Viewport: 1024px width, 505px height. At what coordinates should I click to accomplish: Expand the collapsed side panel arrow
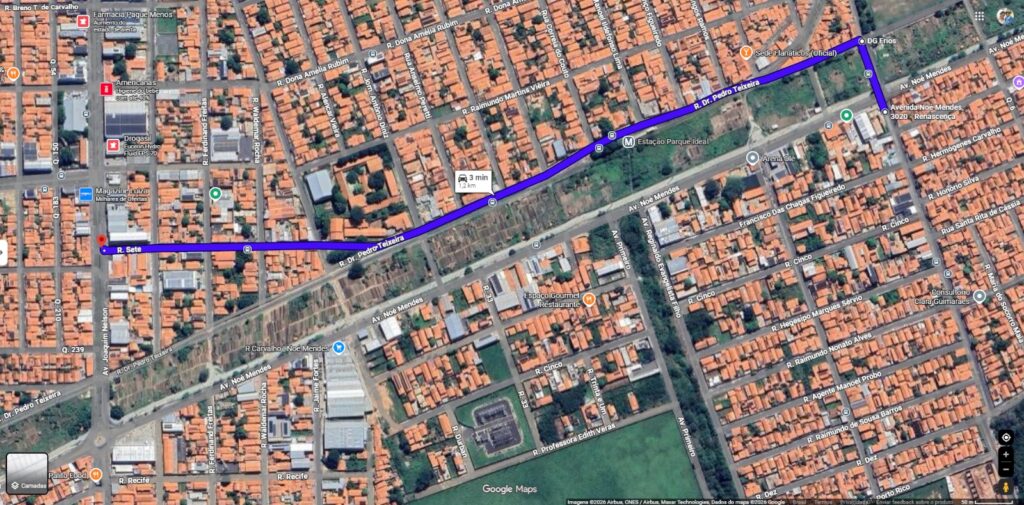3,252
